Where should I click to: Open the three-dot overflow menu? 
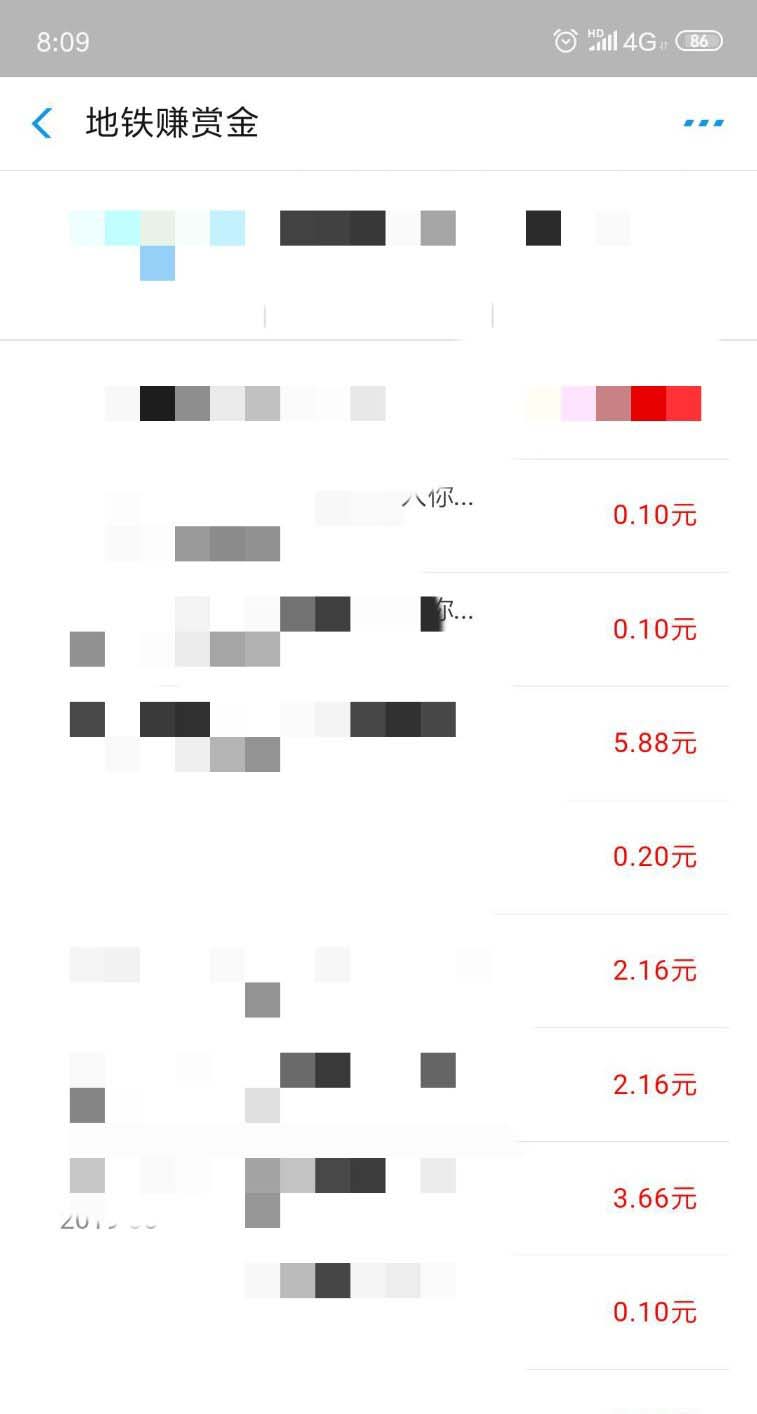[x=703, y=123]
